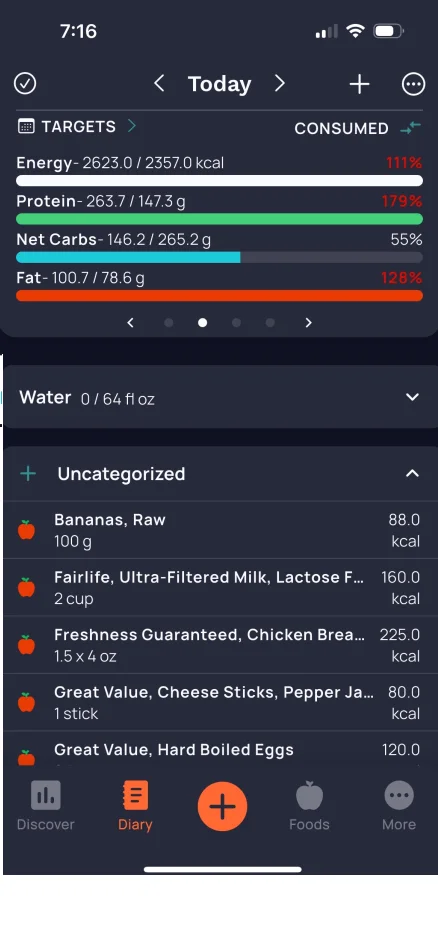
Task: Show the next targets summary page
Action: coord(308,322)
